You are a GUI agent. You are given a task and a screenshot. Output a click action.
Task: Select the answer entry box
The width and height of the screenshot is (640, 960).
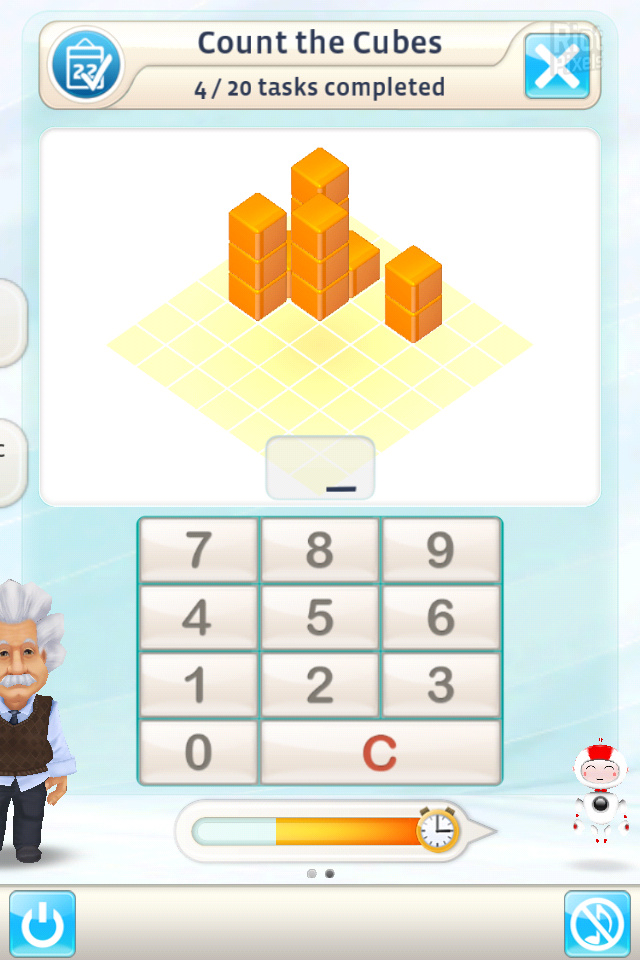pos(320,468)
